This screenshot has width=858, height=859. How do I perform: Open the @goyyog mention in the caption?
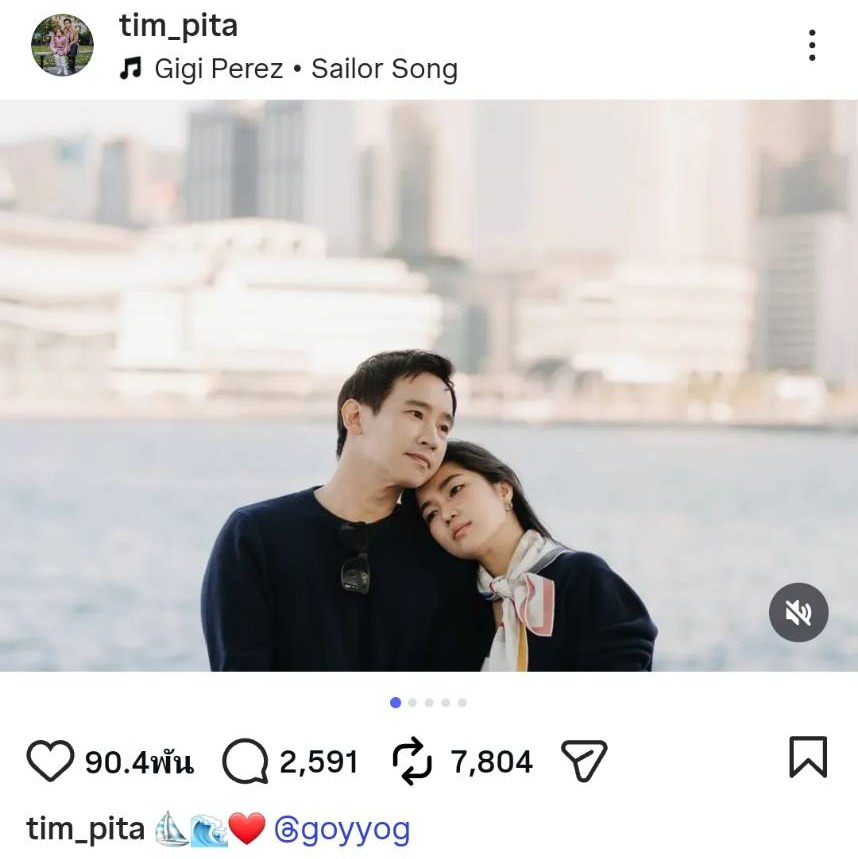tap(342, 829)
